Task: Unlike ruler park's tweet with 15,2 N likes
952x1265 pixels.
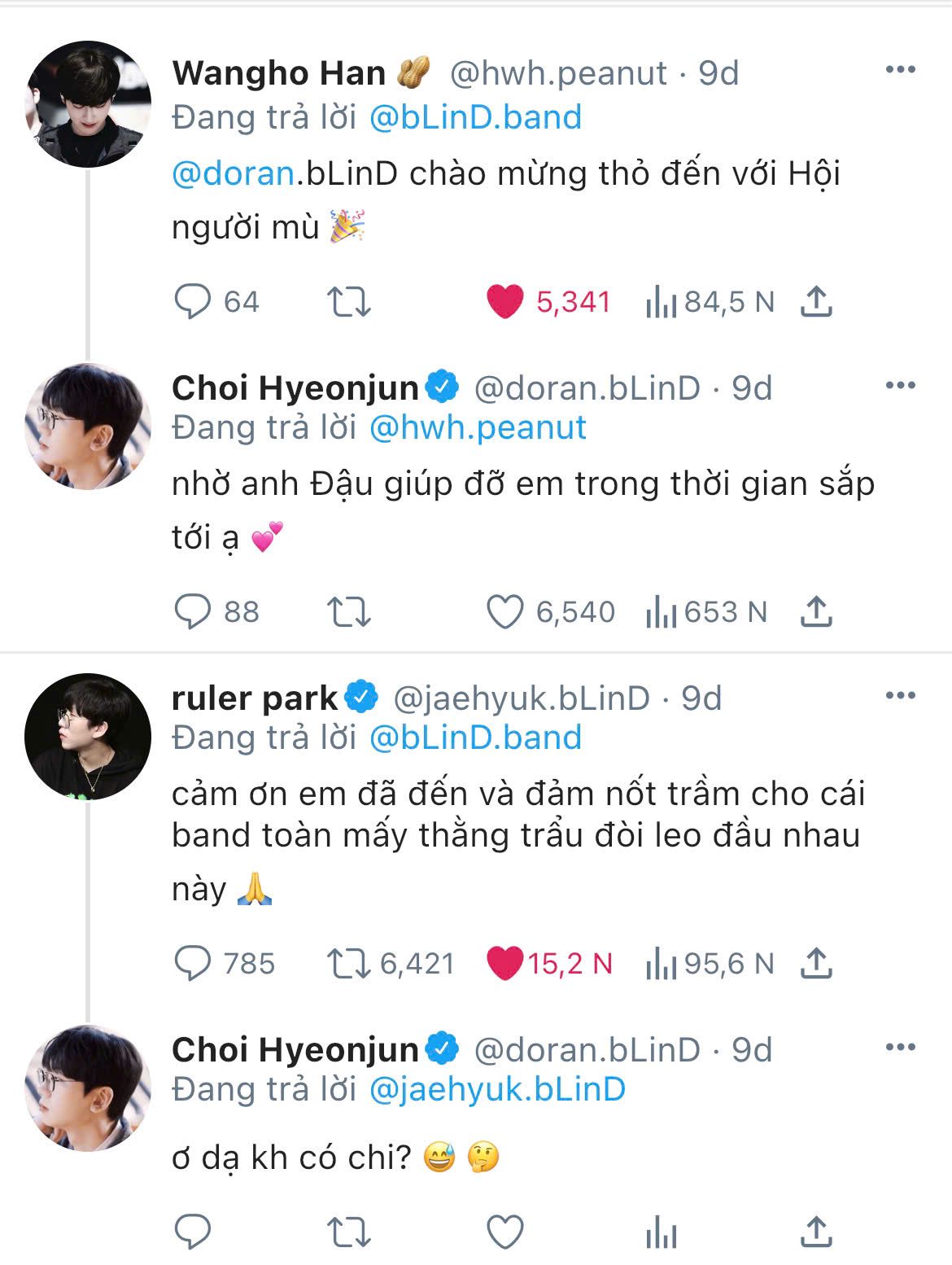Action: [504, 963]
